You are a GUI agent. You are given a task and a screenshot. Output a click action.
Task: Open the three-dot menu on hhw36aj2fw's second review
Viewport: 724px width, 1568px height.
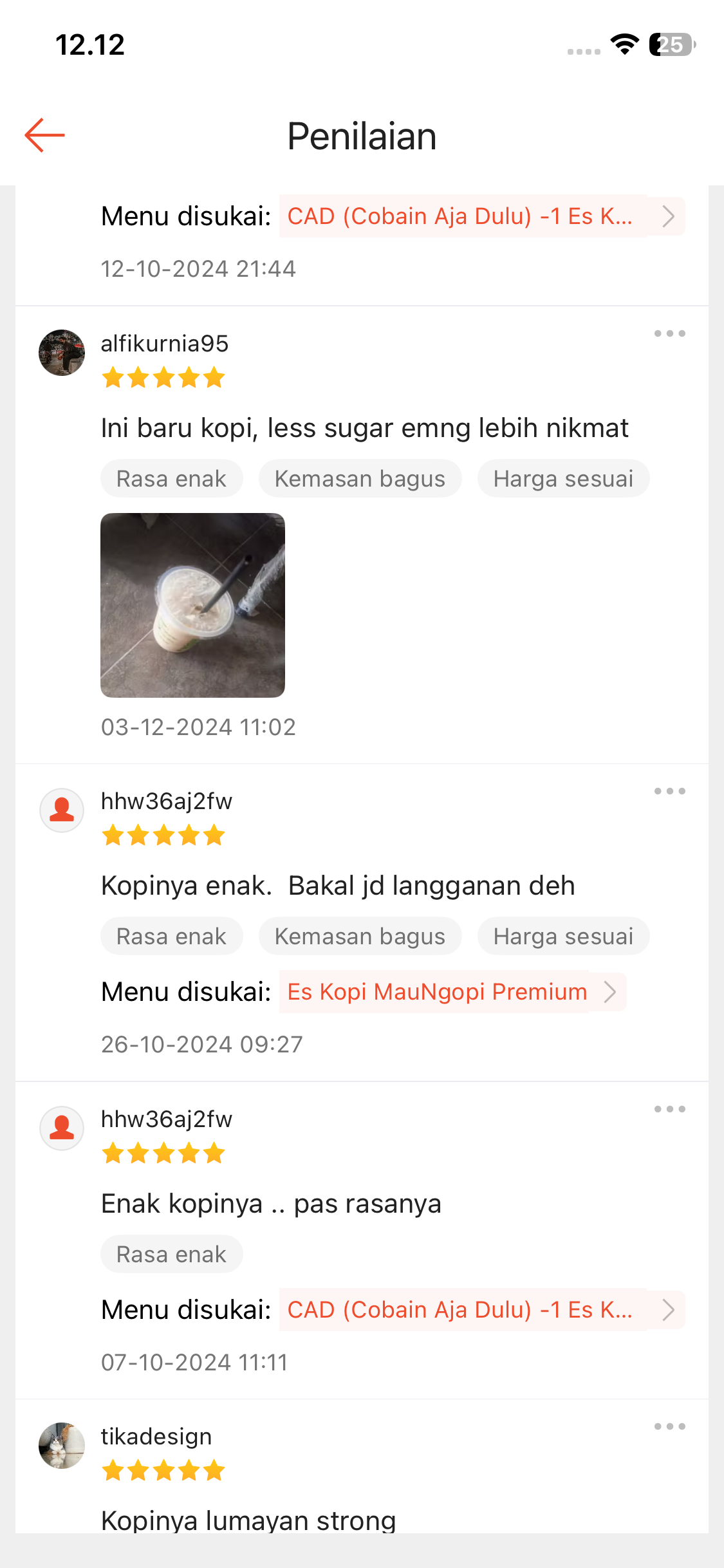pos(670,1108)
